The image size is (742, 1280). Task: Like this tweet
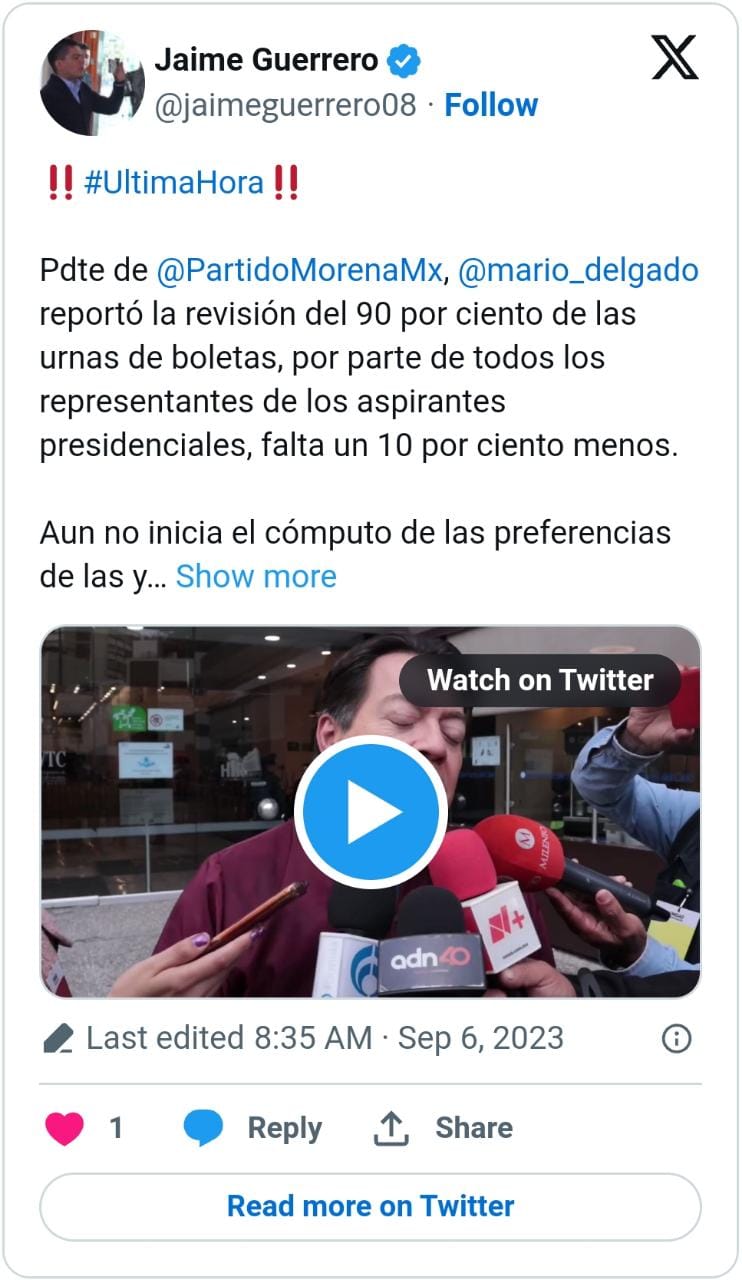(x=66, y=1128)
